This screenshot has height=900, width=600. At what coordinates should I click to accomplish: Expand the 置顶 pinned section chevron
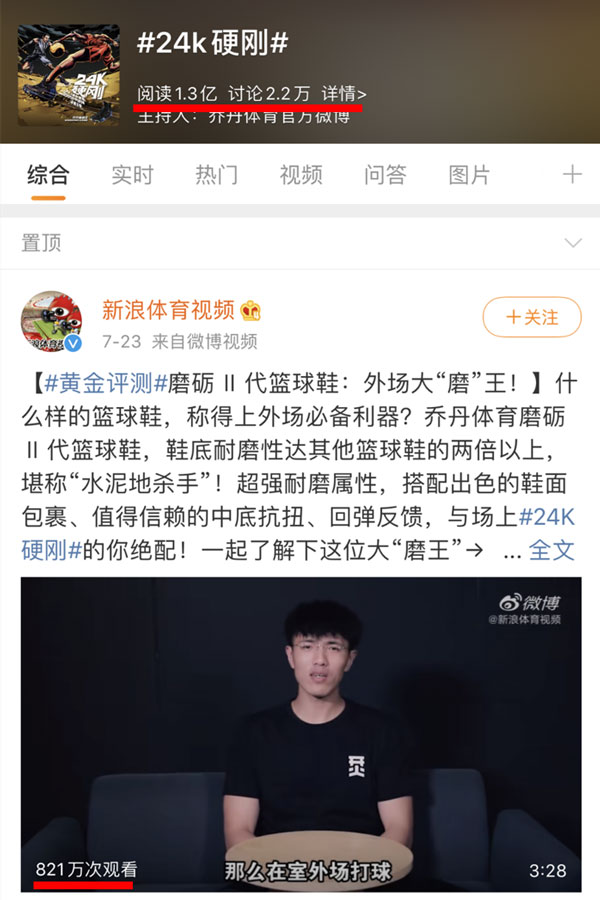click(573, 243)
